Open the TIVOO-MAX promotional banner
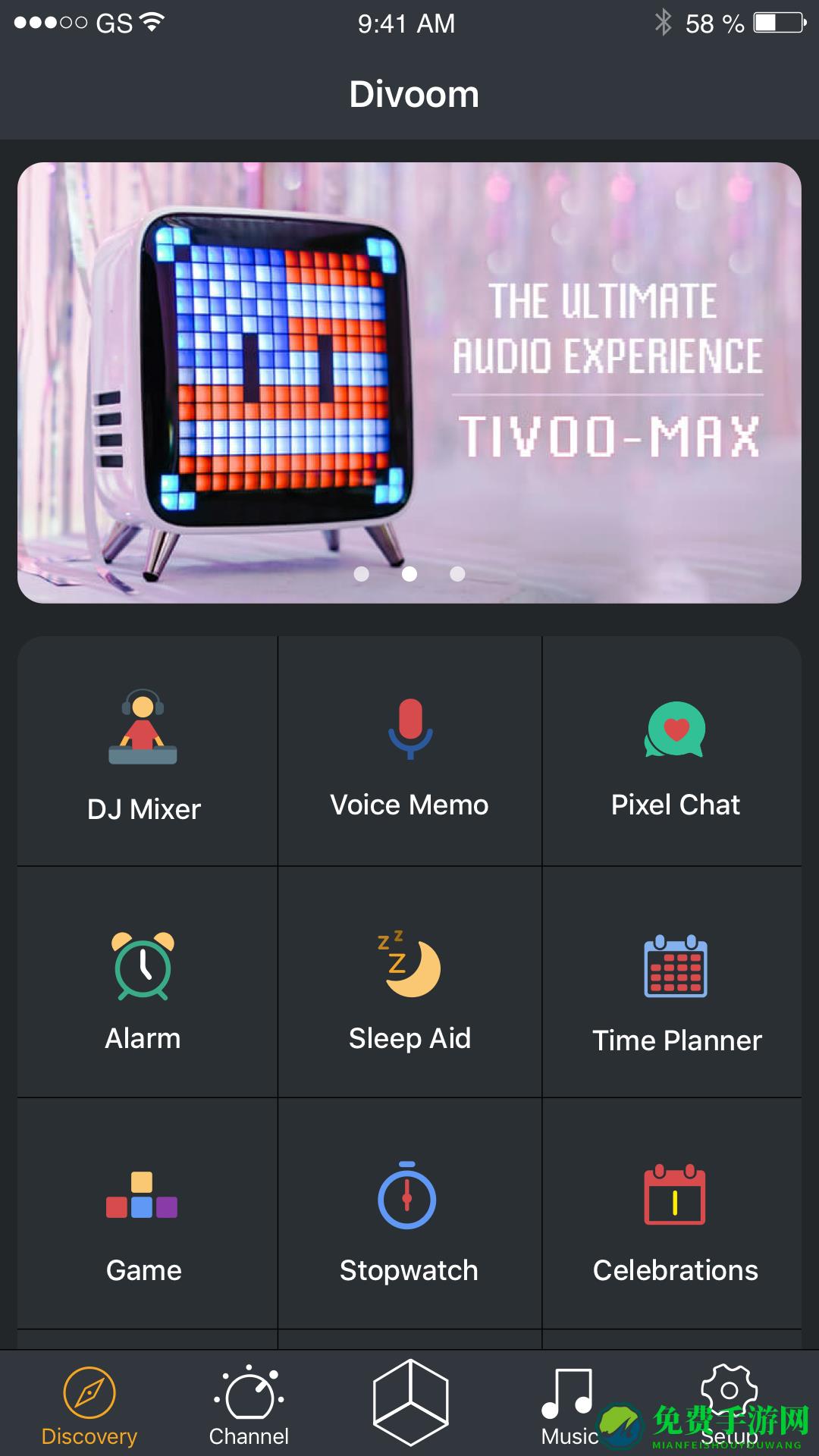819x1456 pixels. coord(409,379)
